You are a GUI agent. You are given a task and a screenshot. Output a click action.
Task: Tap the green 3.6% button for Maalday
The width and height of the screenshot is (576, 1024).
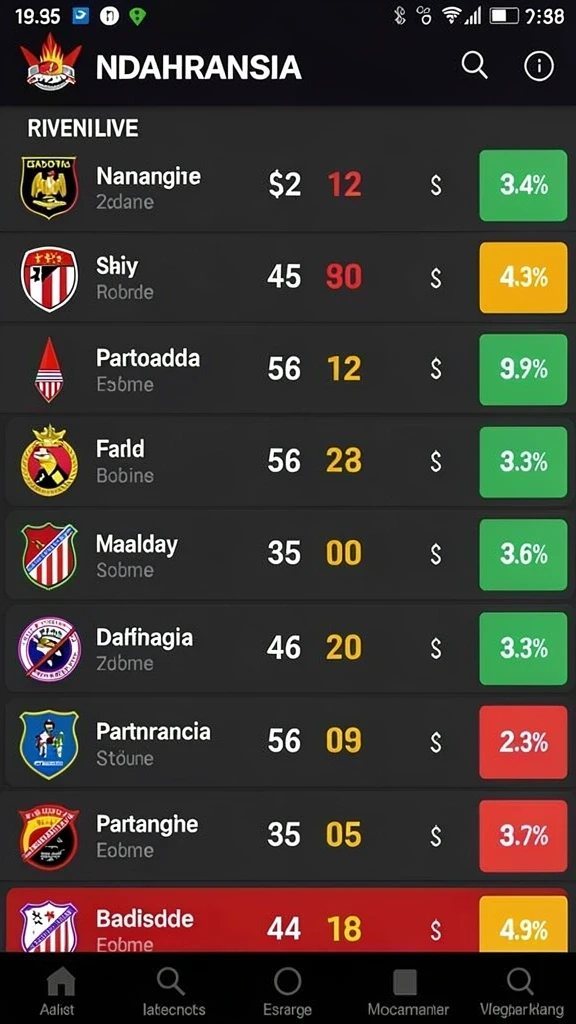coord(523,555)
